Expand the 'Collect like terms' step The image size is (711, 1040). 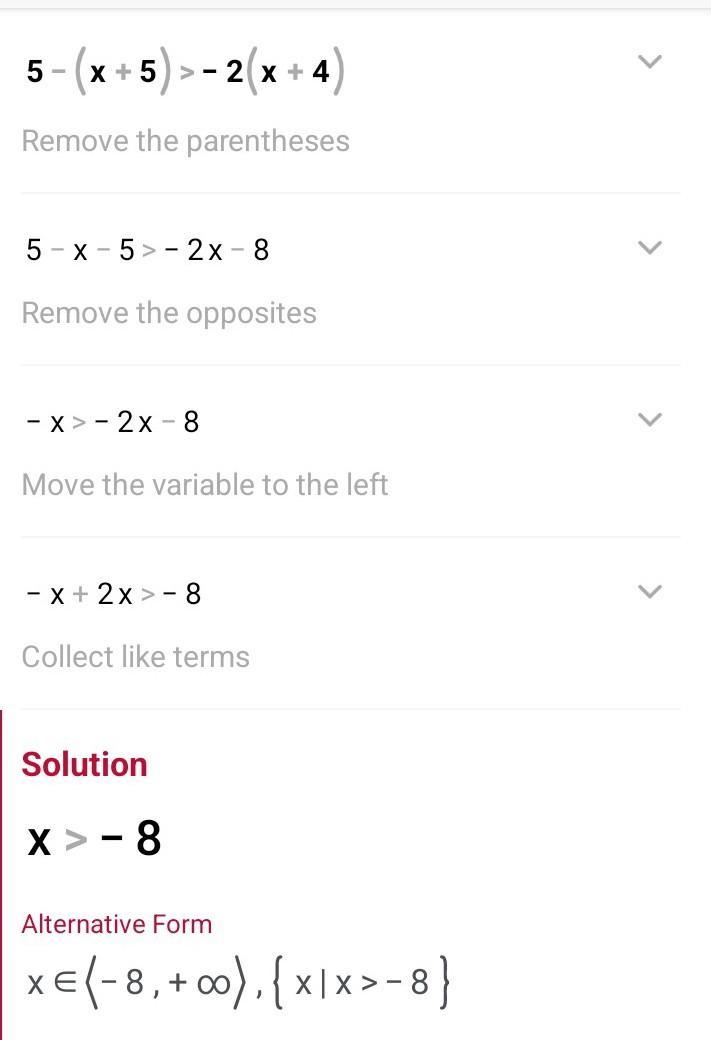pyautogui.click(x=649, y=592)
